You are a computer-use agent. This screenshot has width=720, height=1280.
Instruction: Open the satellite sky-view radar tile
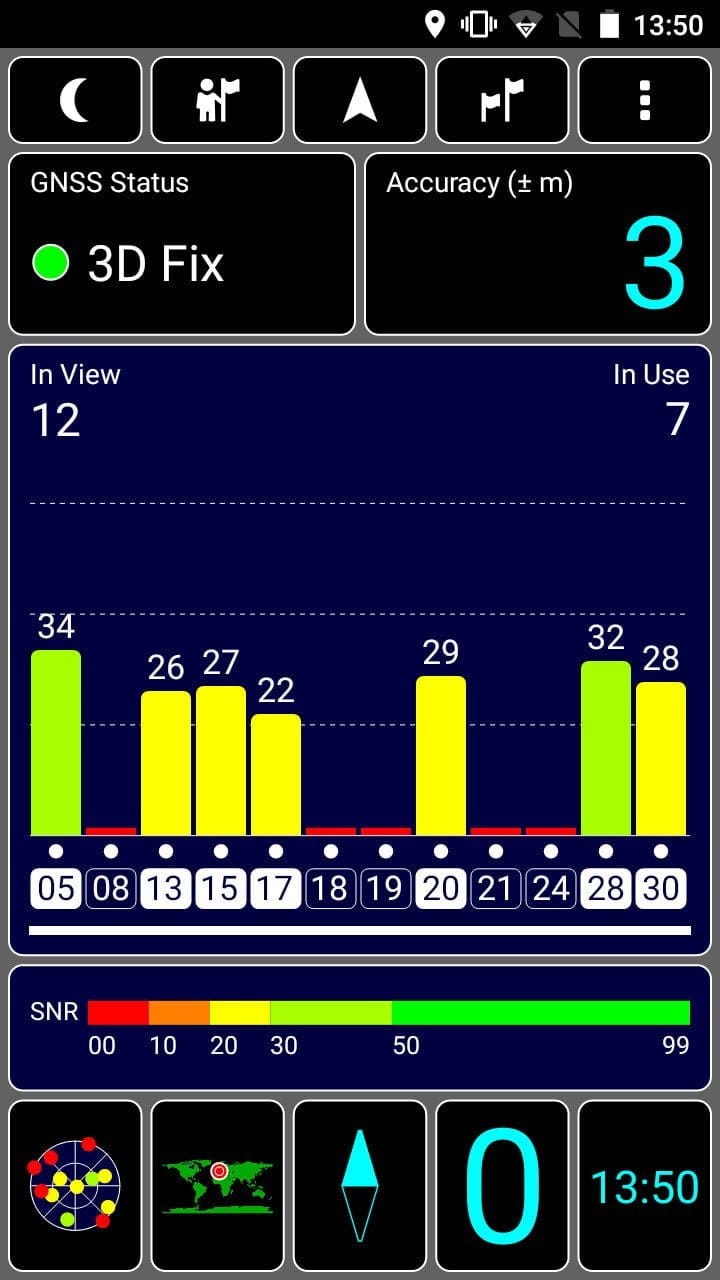tap(75, 1186)
